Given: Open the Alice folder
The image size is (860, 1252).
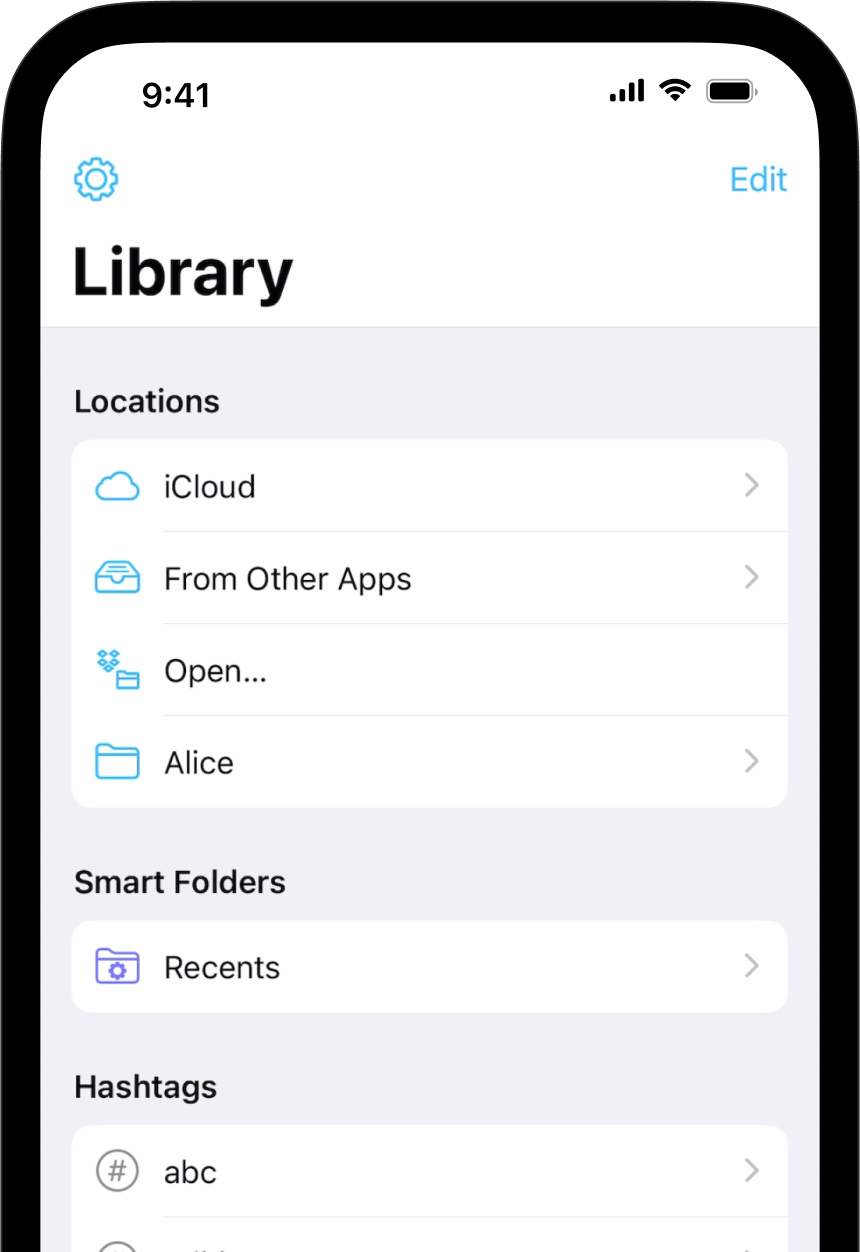Looking at the screenshot, I should (429, 763).
